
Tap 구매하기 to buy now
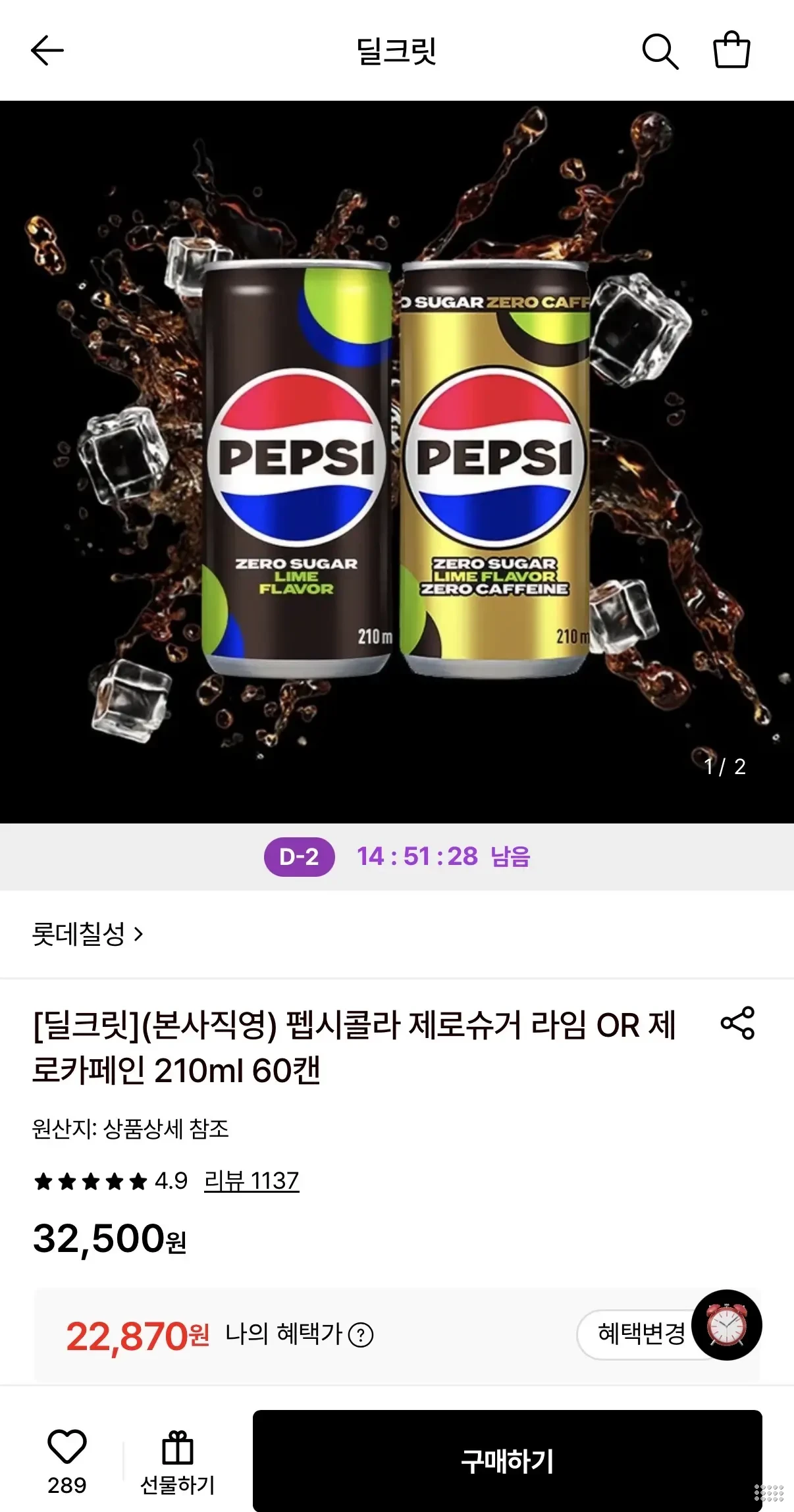(507, 1461)
